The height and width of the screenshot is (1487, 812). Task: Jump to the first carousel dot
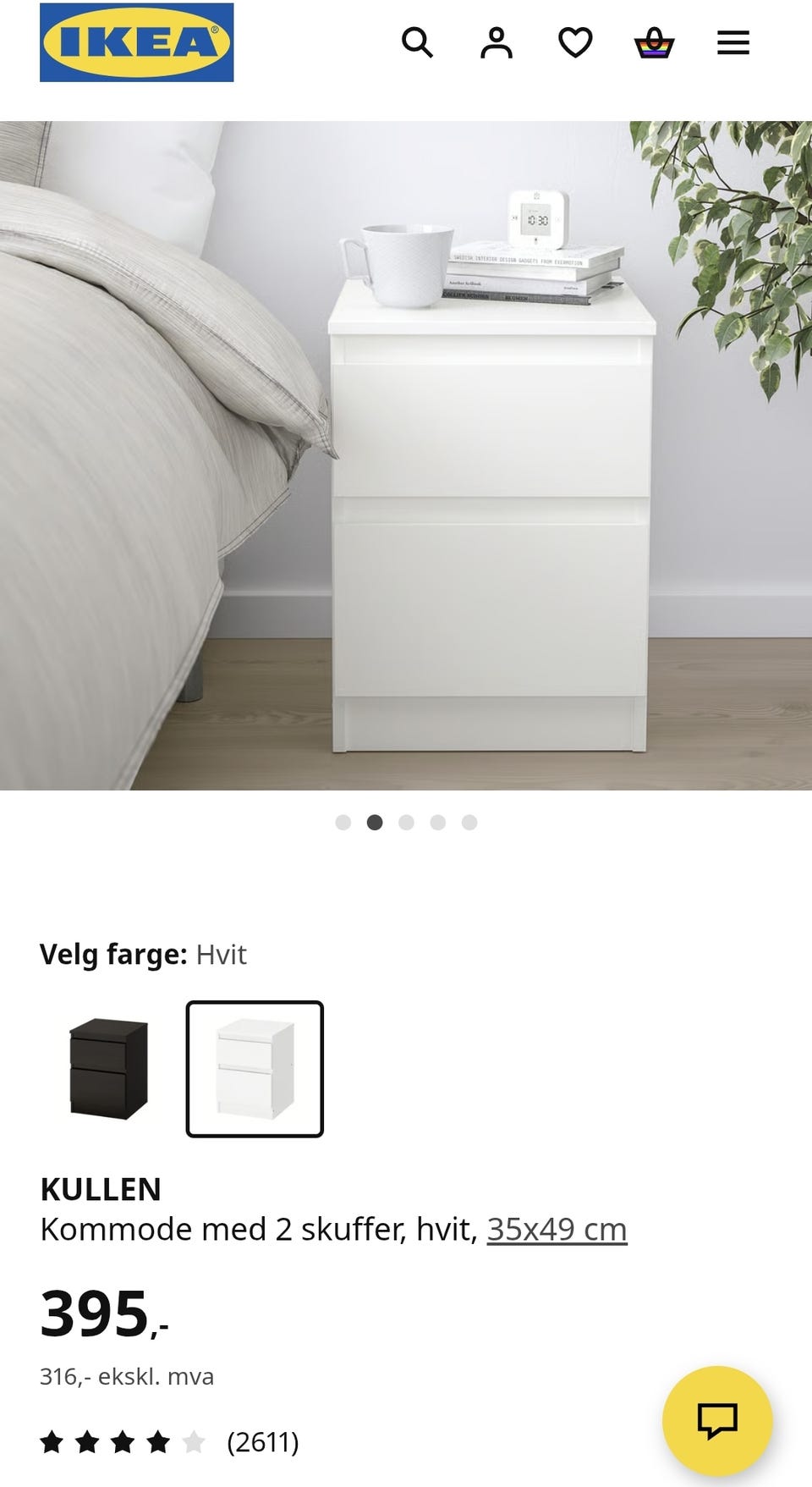coord(343,822)
